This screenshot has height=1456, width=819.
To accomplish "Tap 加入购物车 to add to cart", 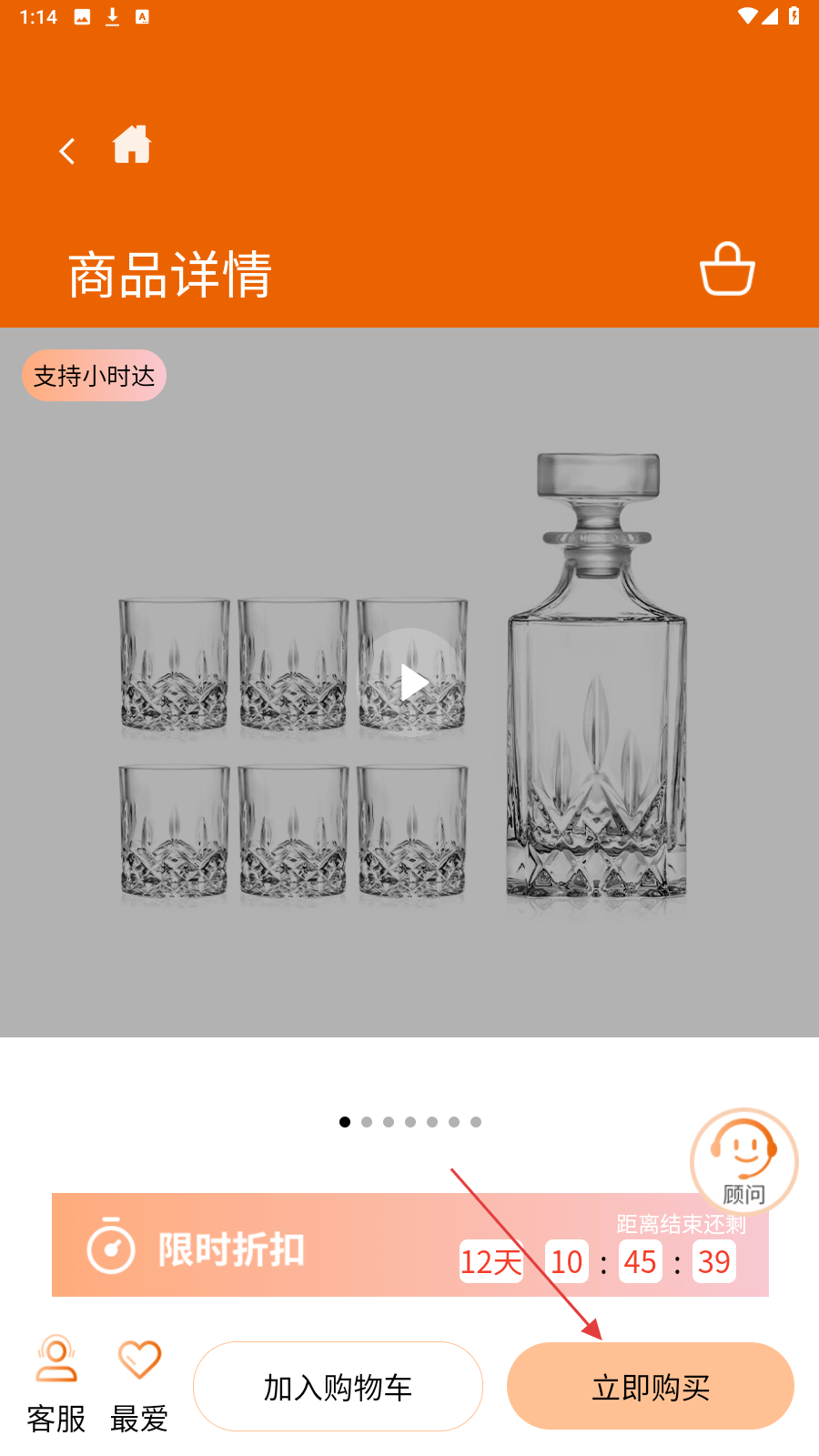I will click(x=338, y=1387).
